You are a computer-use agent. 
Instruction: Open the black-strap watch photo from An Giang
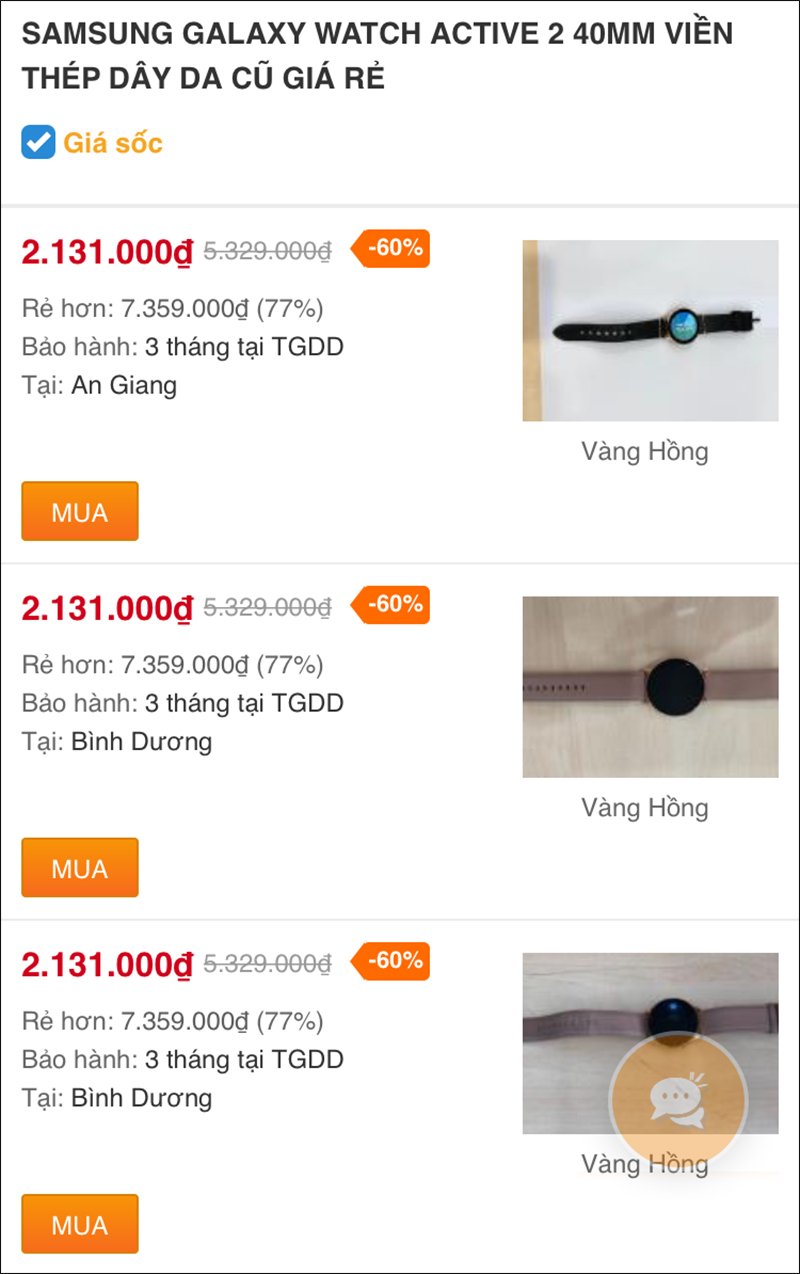point(650,330)
